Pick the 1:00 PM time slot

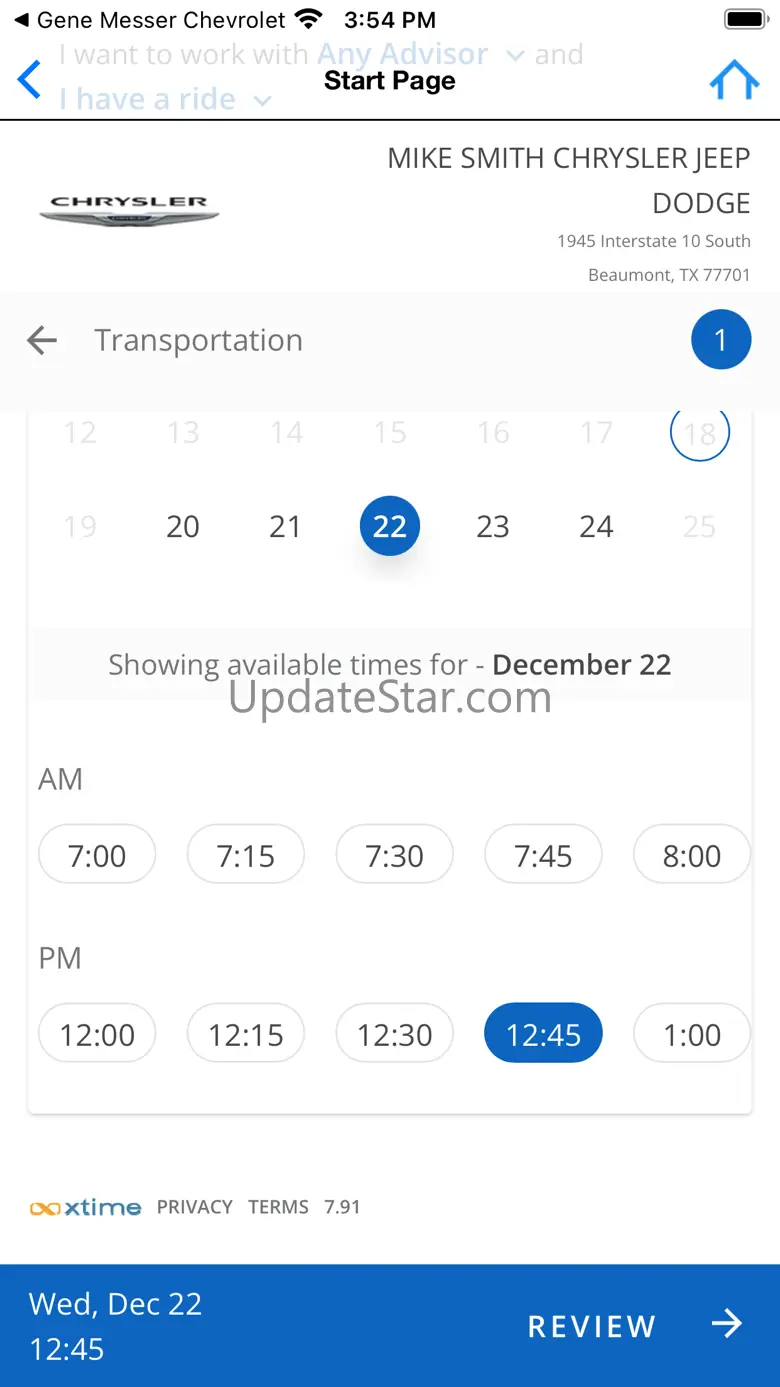(x=691, y=1035)
